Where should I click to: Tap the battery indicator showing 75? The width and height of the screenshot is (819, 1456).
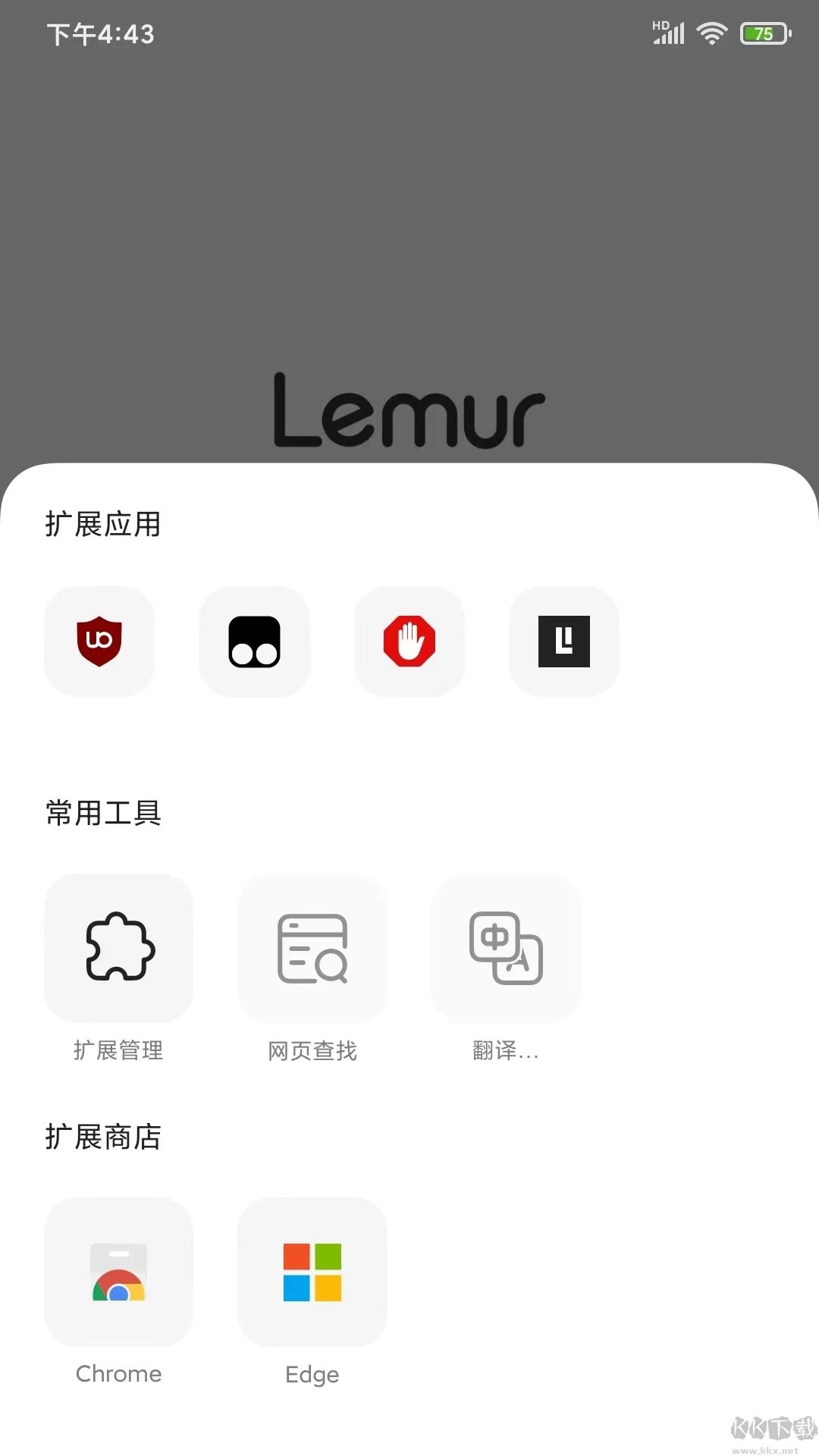(x=763, y=33)
